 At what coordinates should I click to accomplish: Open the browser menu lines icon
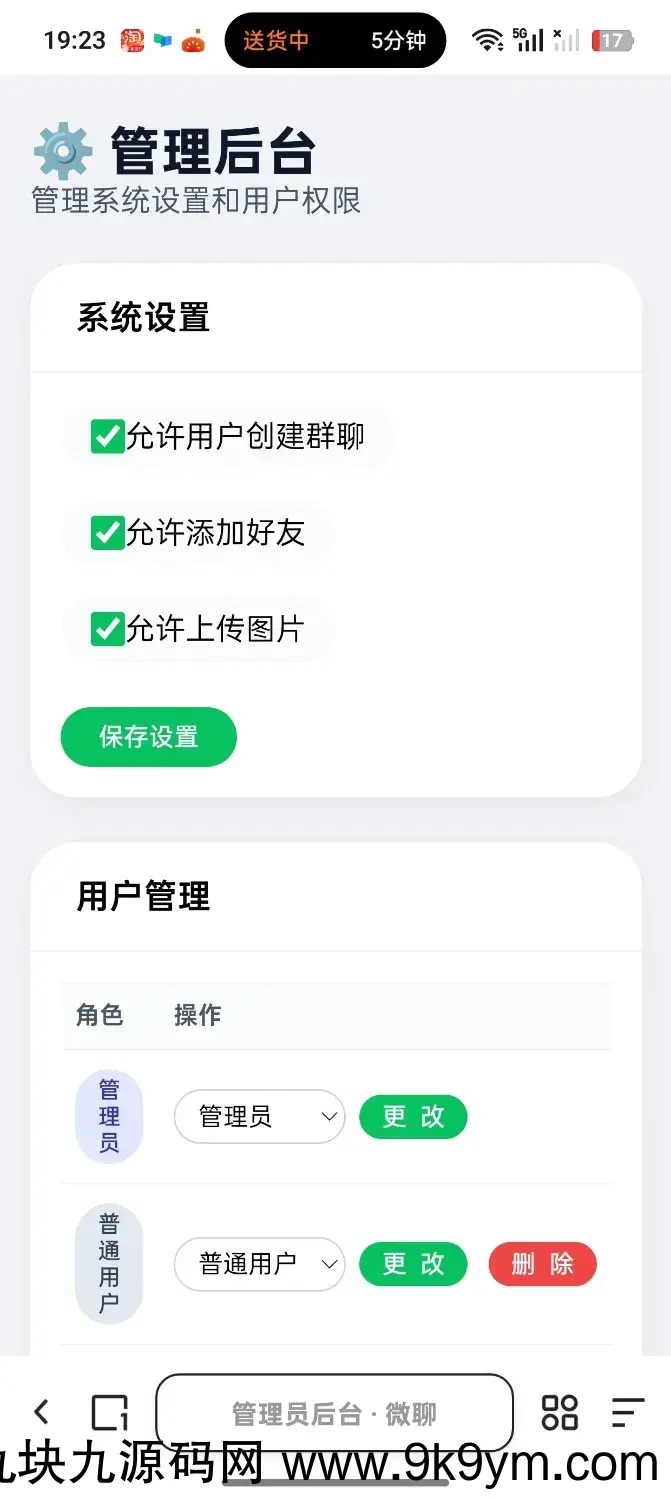[627, 1412]
